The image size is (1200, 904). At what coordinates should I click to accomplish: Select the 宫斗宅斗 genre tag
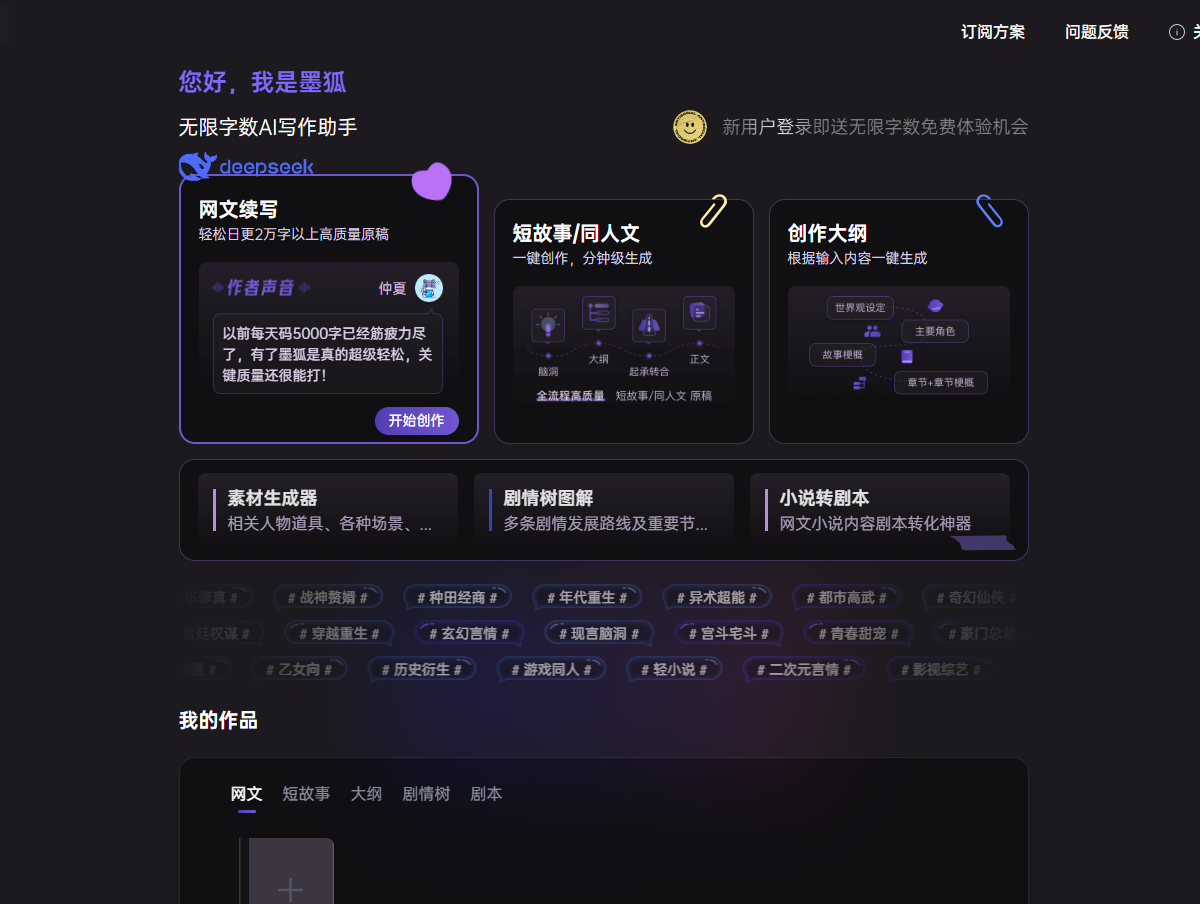tap(728, 634)
